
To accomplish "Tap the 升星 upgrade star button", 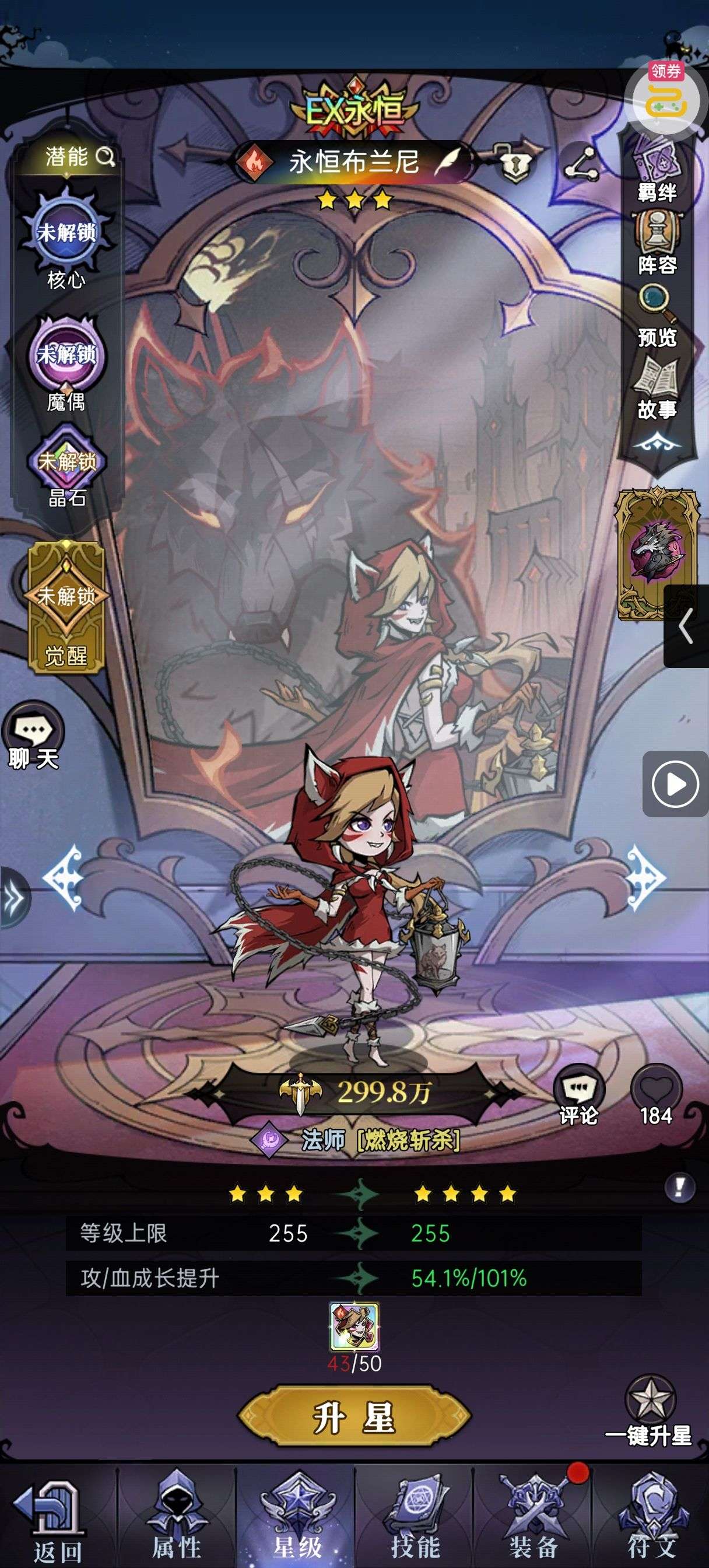I will (353, 1417).
